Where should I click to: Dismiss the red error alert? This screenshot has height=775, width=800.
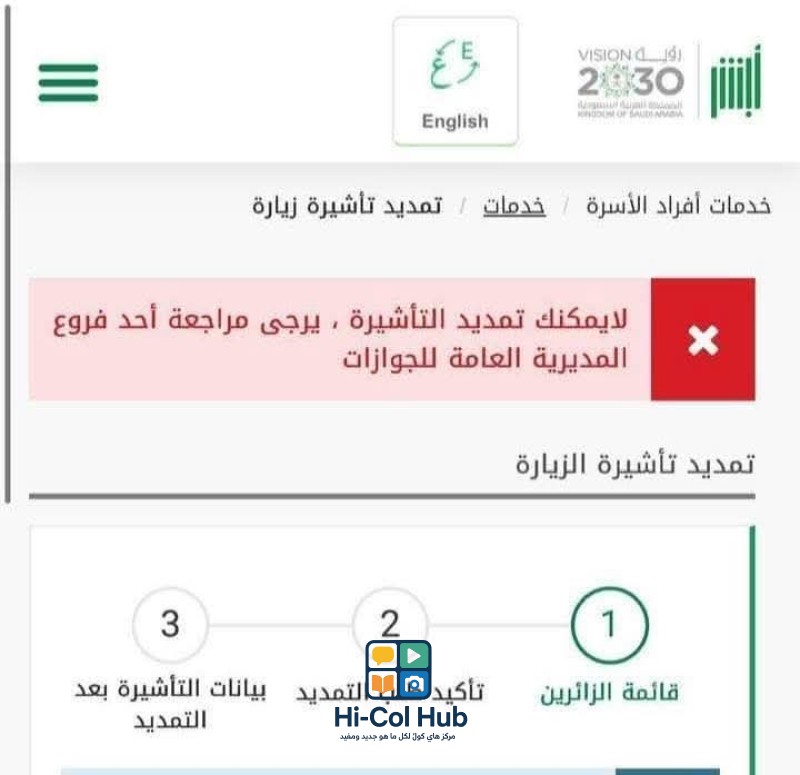click(x=703, y=340)
